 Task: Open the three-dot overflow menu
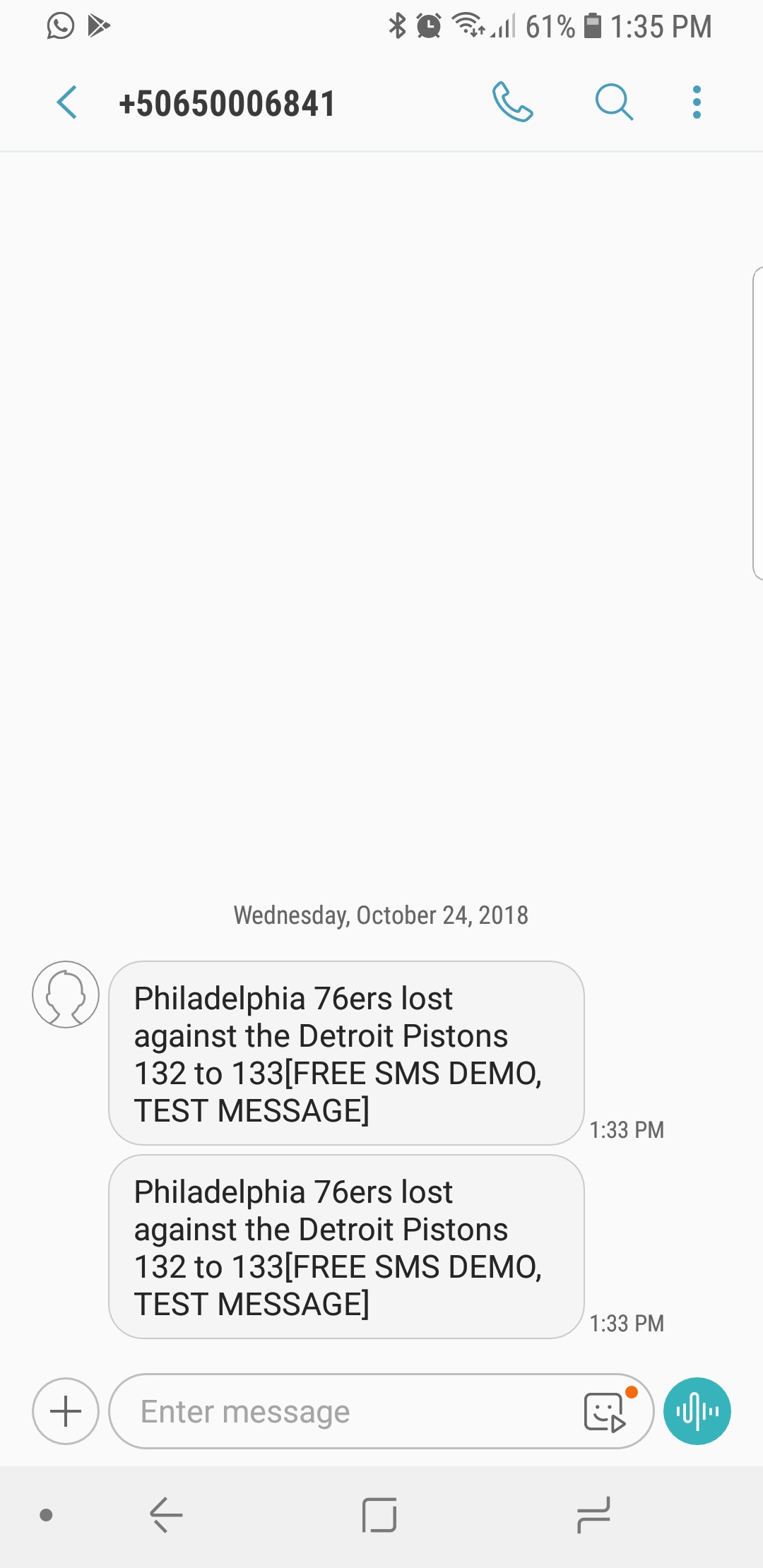[x=697, y=103]
